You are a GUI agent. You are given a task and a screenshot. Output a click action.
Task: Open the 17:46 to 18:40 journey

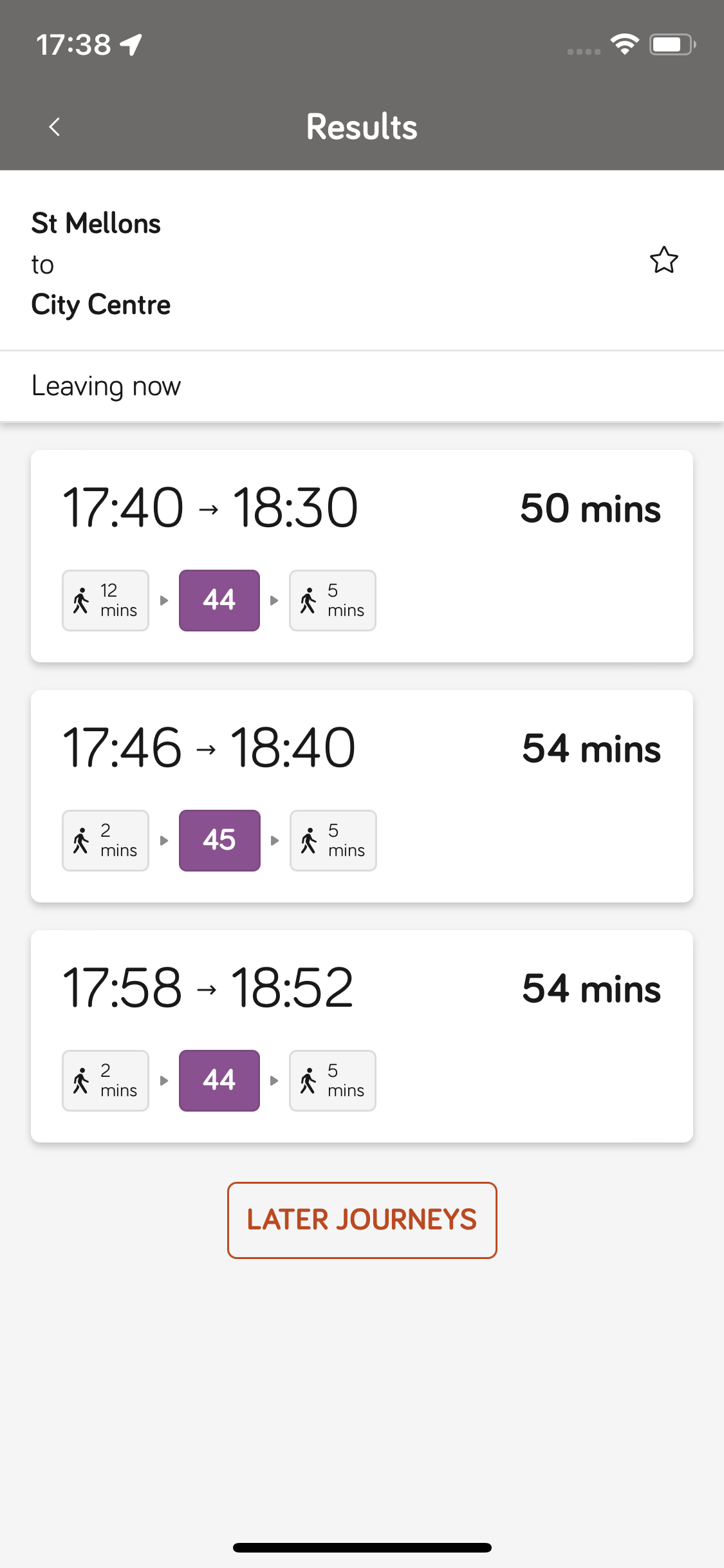(x=362, y=796)
